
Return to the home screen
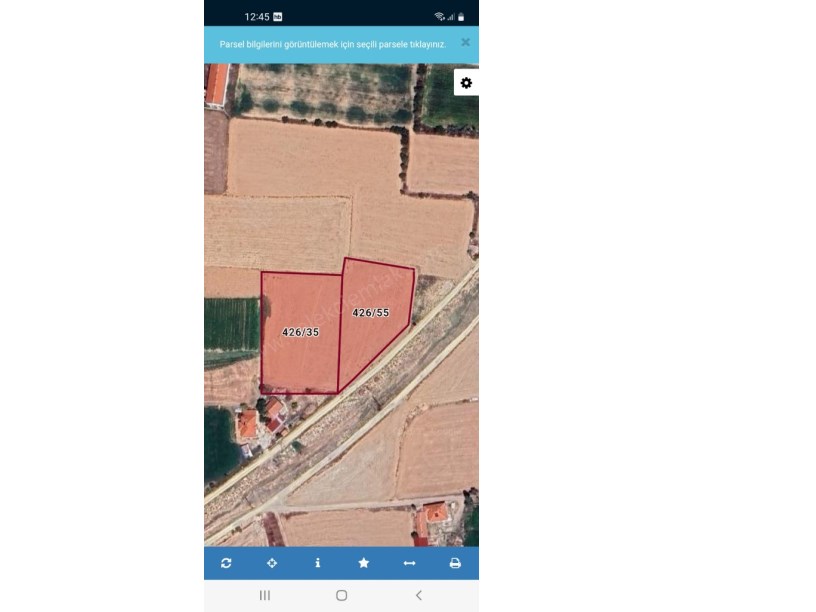(x=341, y=595)
